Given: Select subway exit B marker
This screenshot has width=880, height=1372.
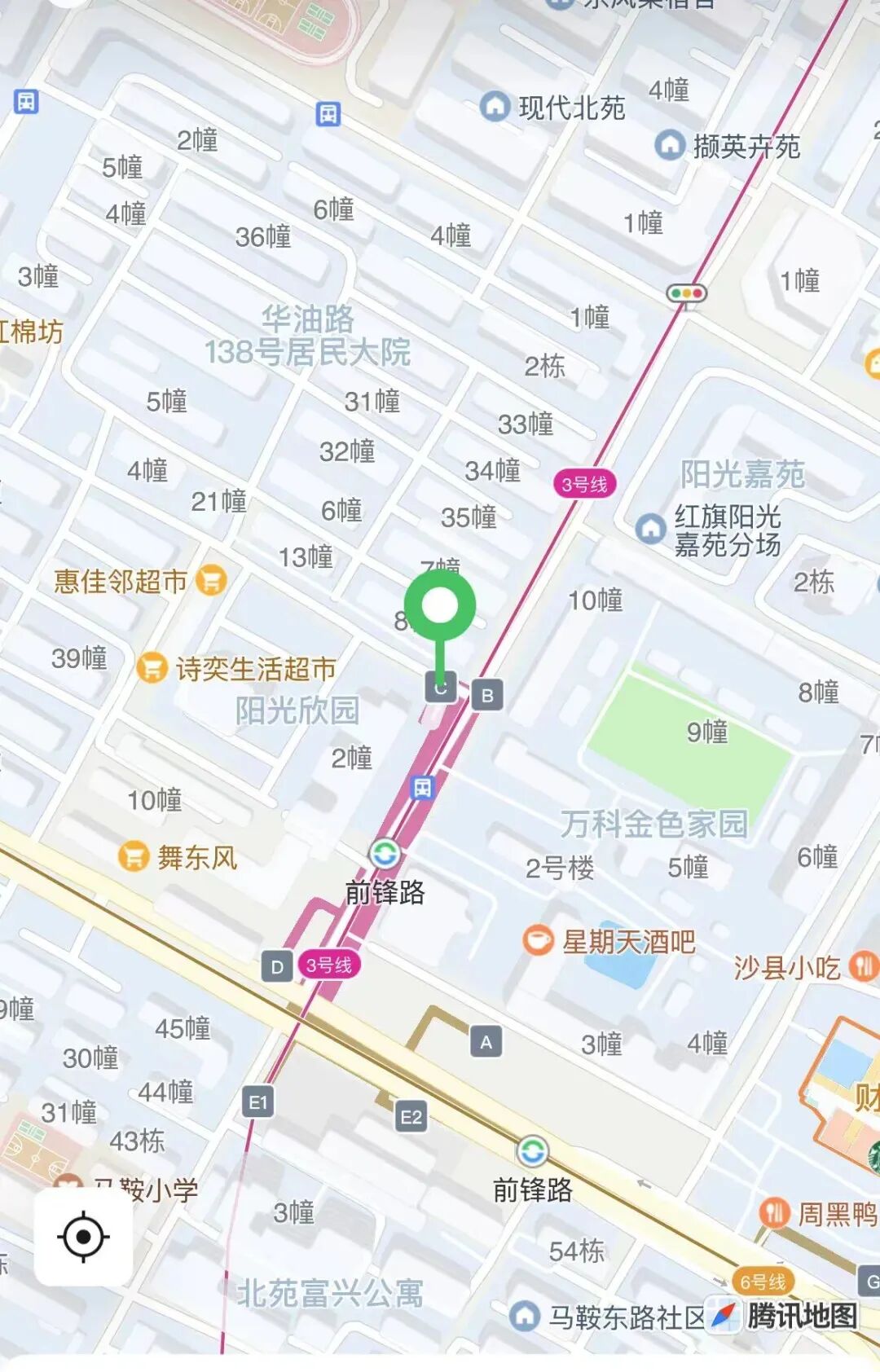Looking at the screenshot, I should point(487,696).
